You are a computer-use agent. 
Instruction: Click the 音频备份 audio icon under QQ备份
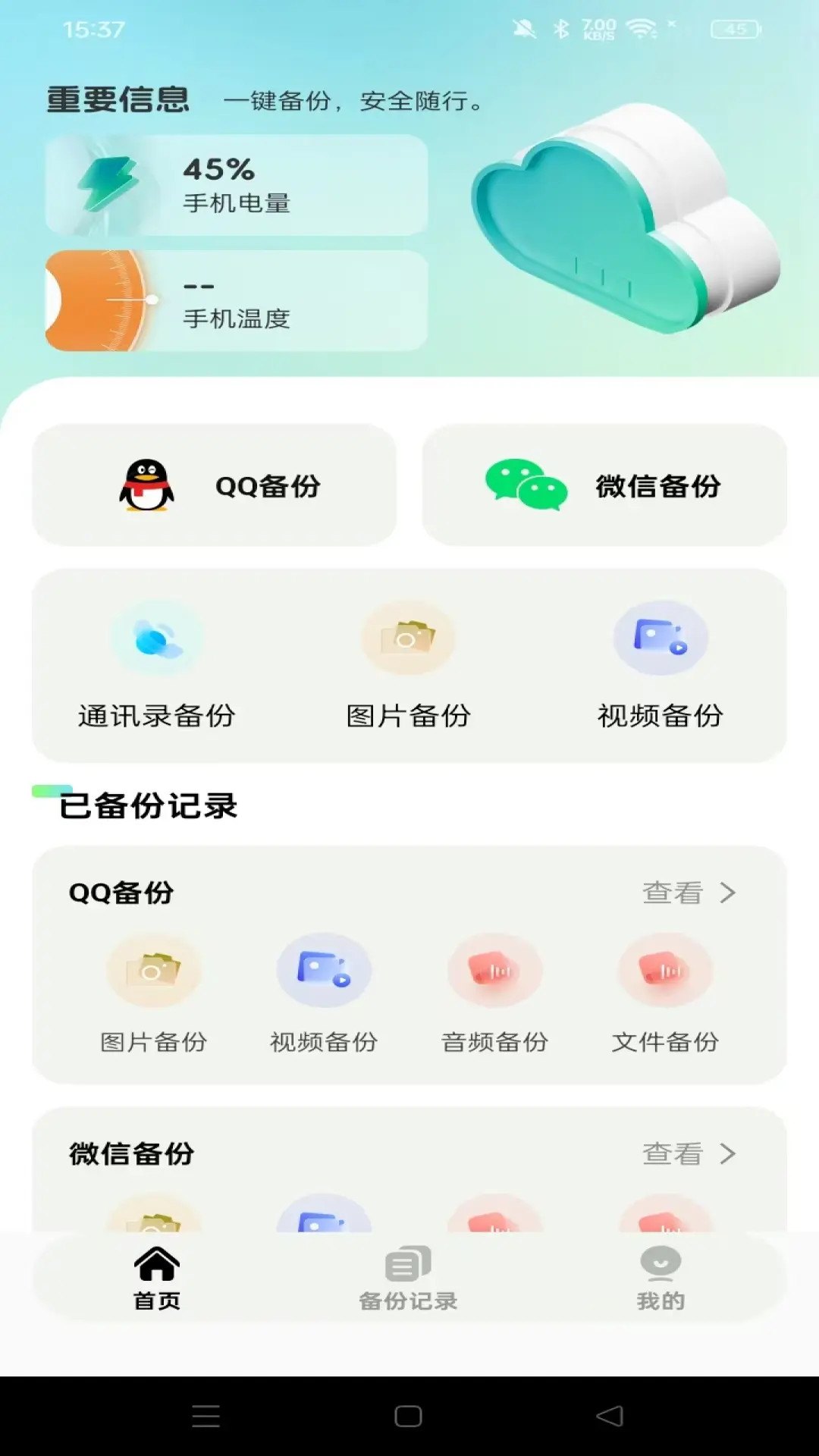click(x=494, y=971)
